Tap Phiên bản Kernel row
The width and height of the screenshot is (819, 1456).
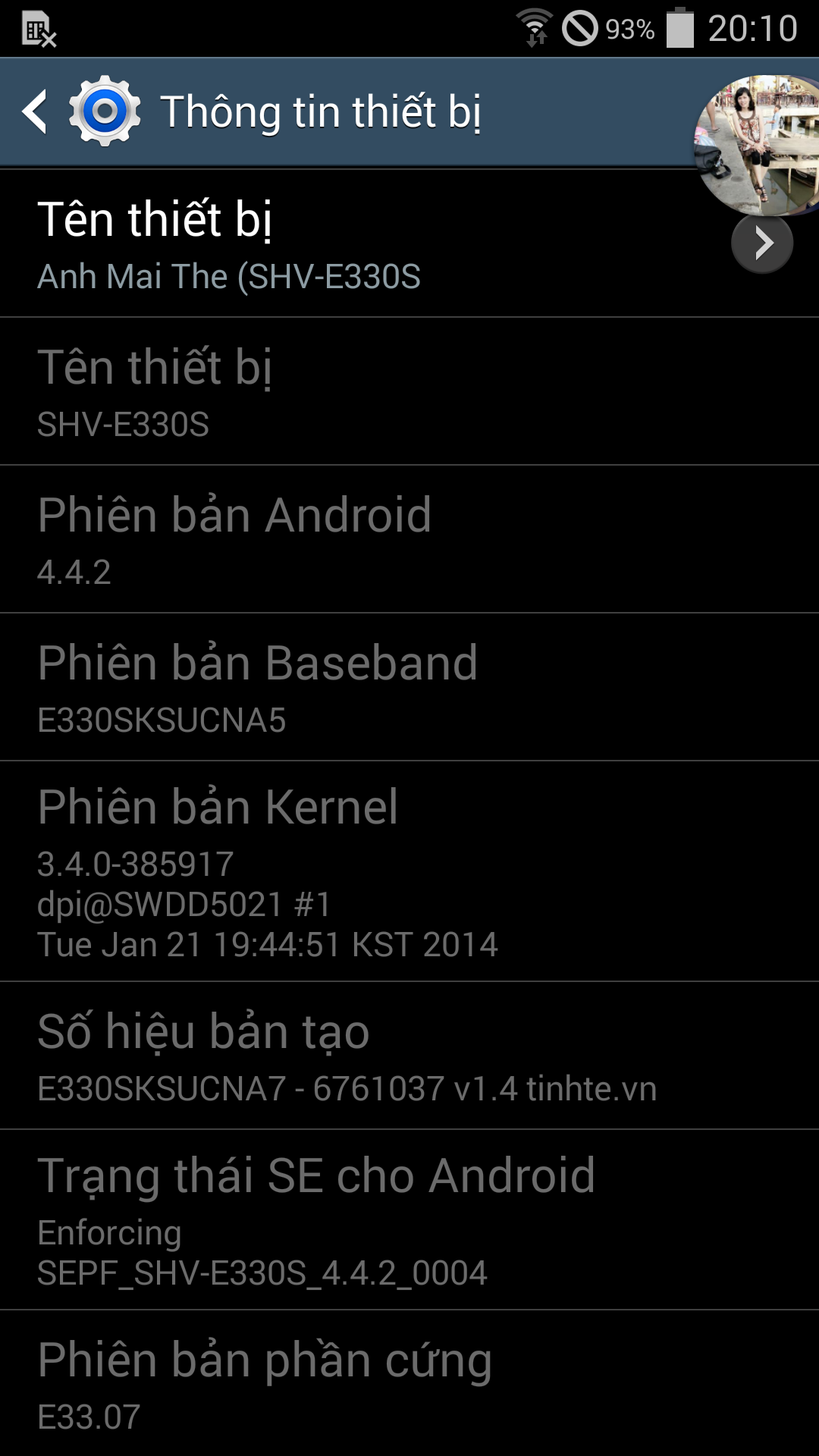coord(409,871)
